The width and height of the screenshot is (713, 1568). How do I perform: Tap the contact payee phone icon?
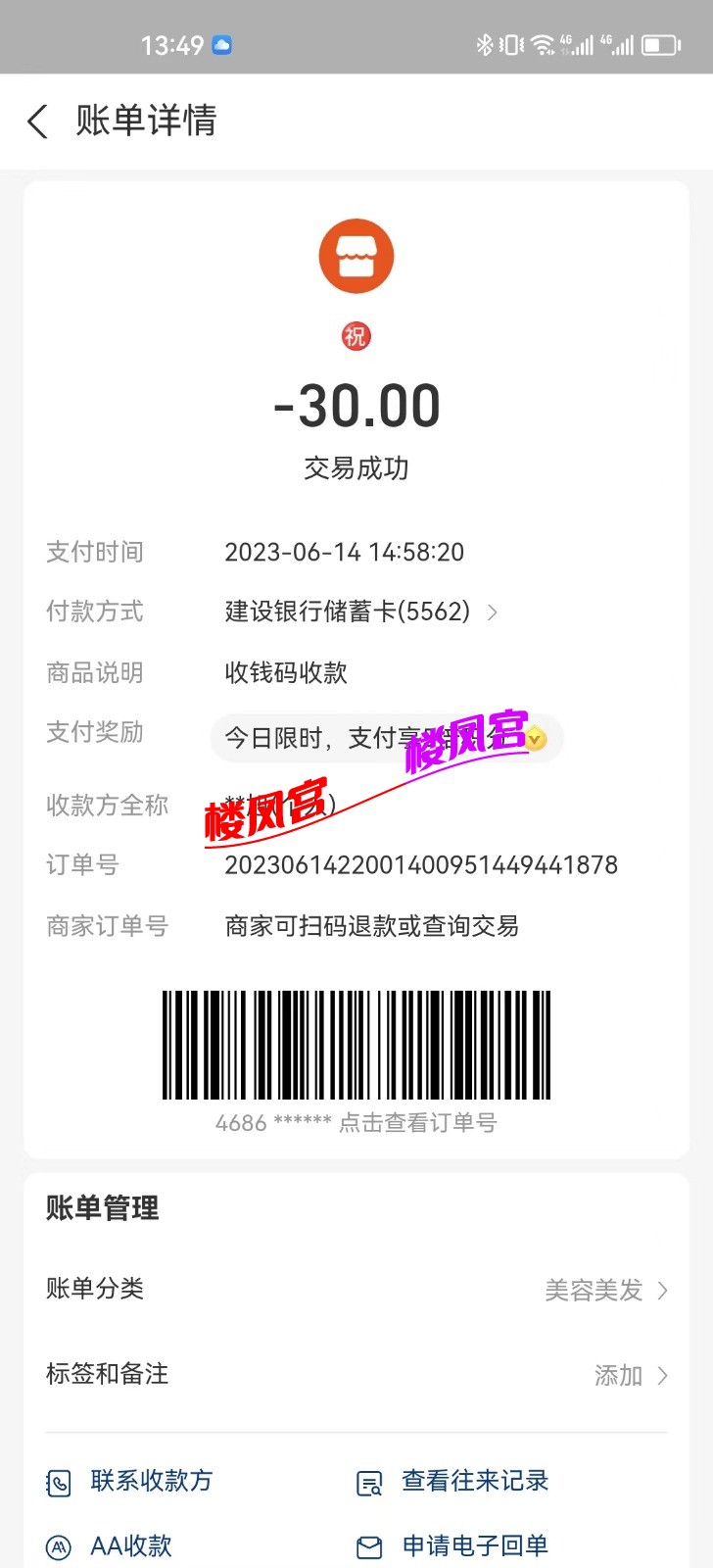coord(59,1482)
